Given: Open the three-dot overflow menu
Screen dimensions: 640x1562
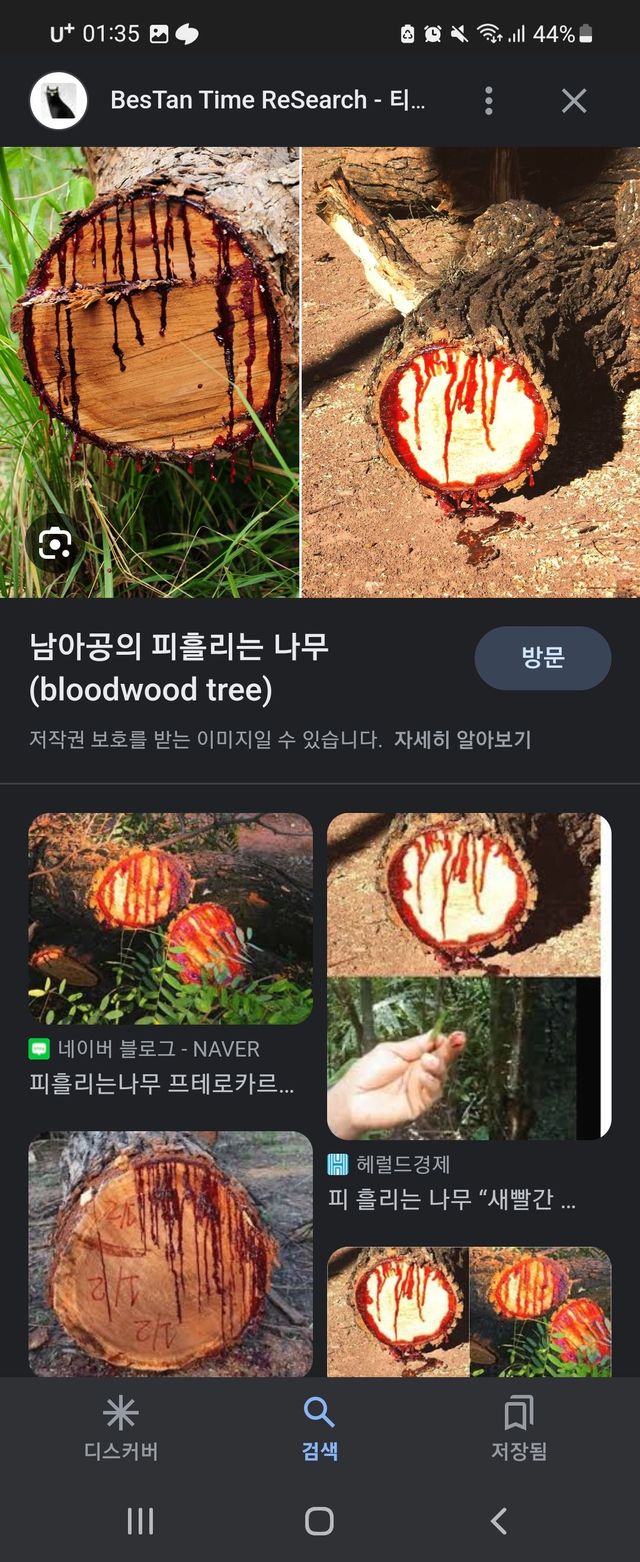Looking at the screenshot, I should pos(488,101).
